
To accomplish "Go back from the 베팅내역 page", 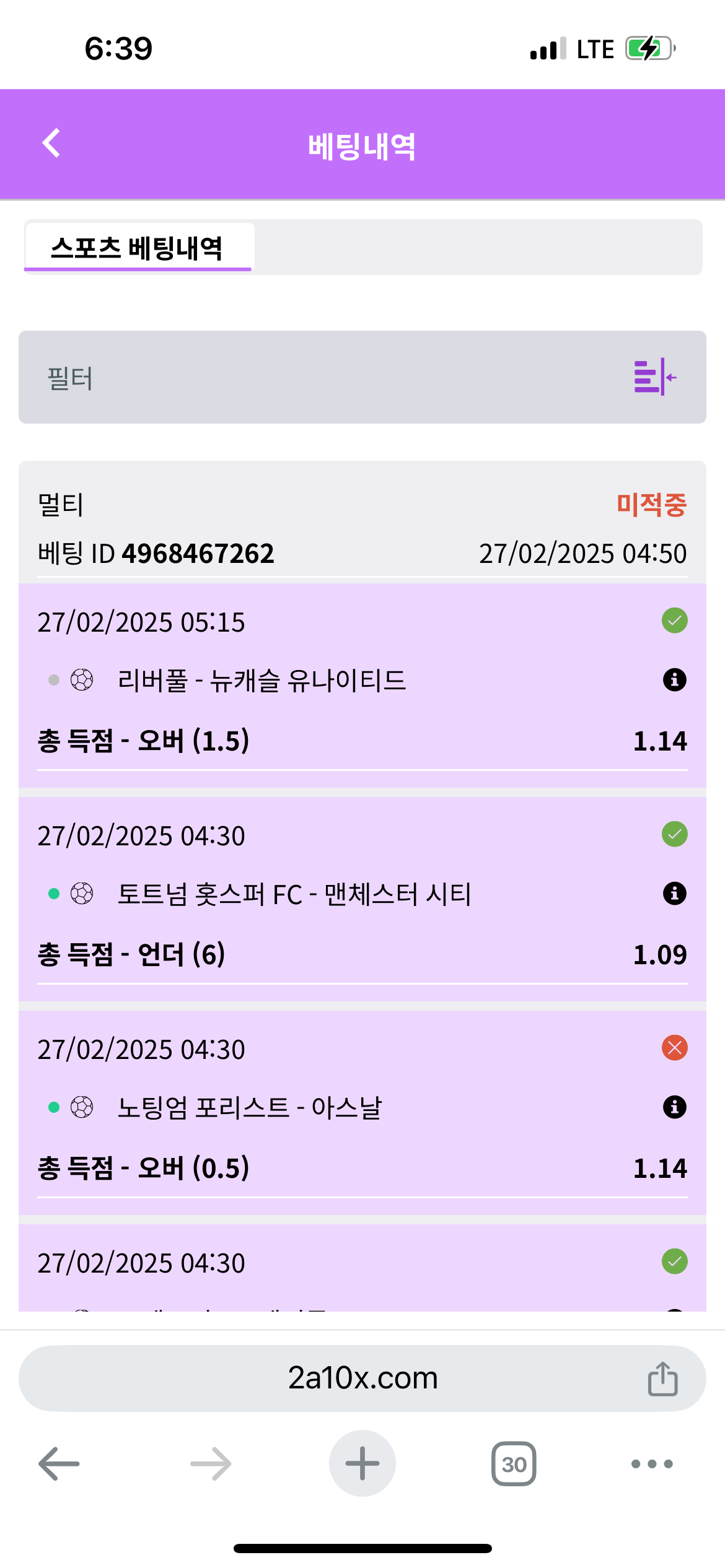I will click(x=51, y=144).
